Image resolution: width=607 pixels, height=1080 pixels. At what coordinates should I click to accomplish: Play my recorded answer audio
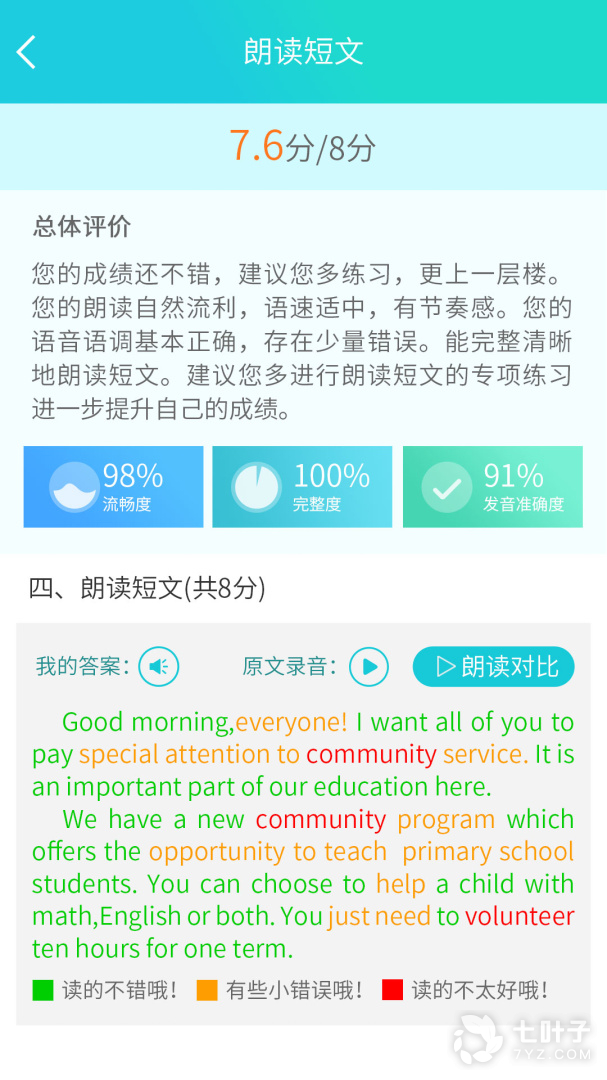click(158, 667)
